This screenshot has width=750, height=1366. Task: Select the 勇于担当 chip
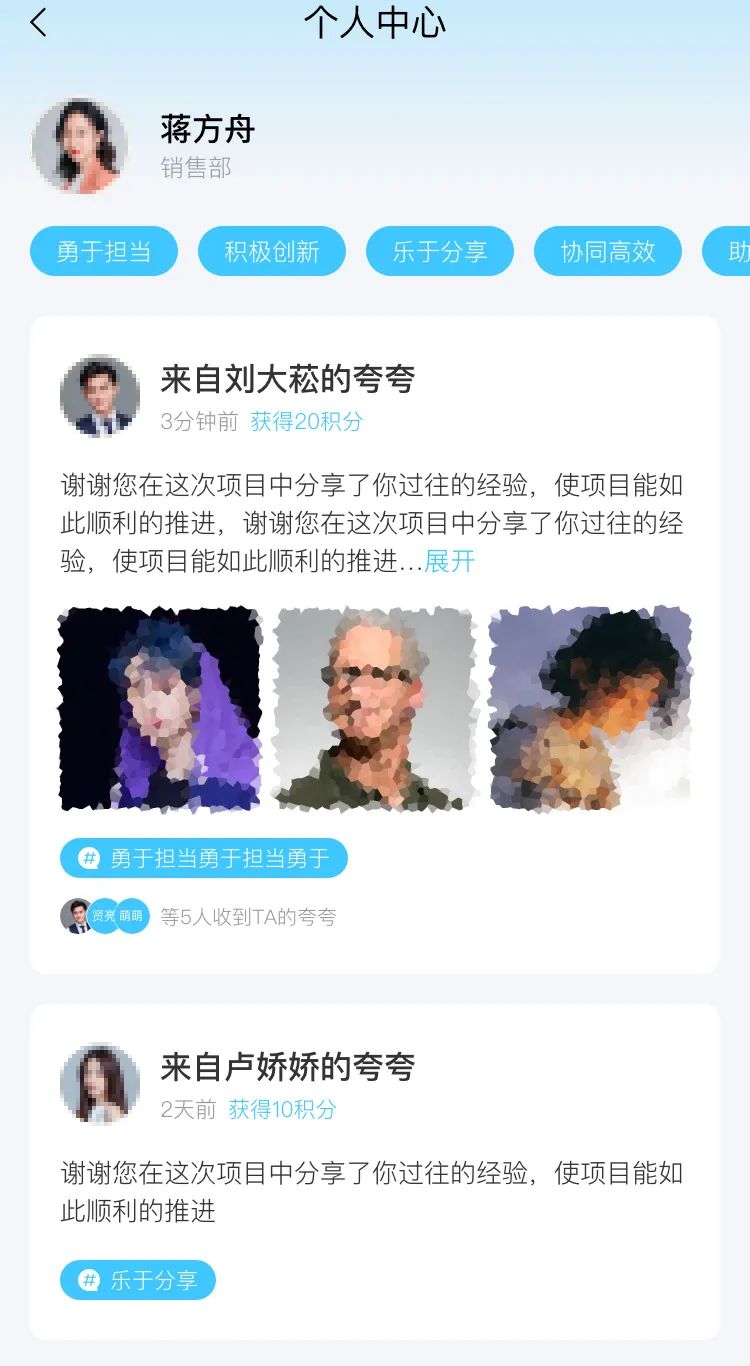pos(104,251)
